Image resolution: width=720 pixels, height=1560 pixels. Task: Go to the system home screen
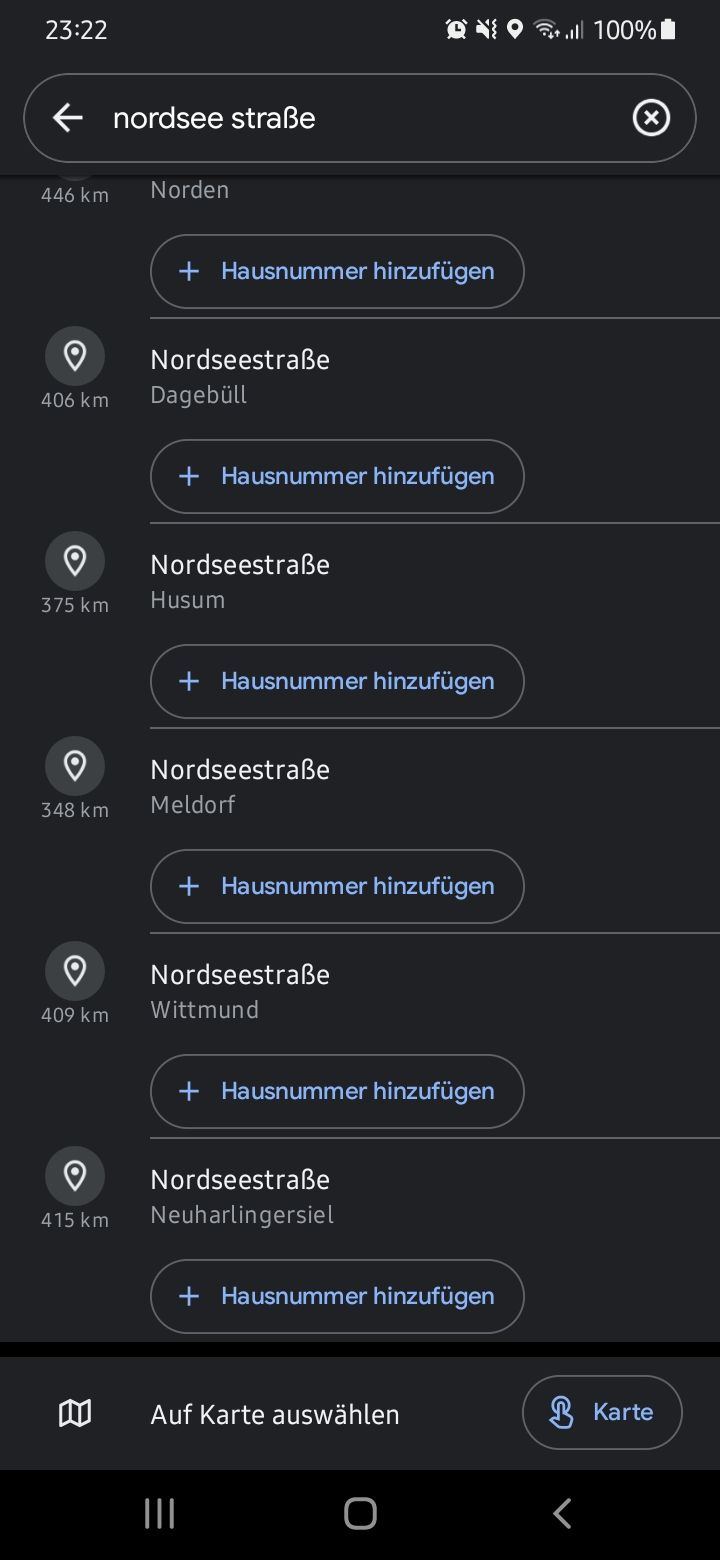pyautogui.click(x=360, y=1513)
